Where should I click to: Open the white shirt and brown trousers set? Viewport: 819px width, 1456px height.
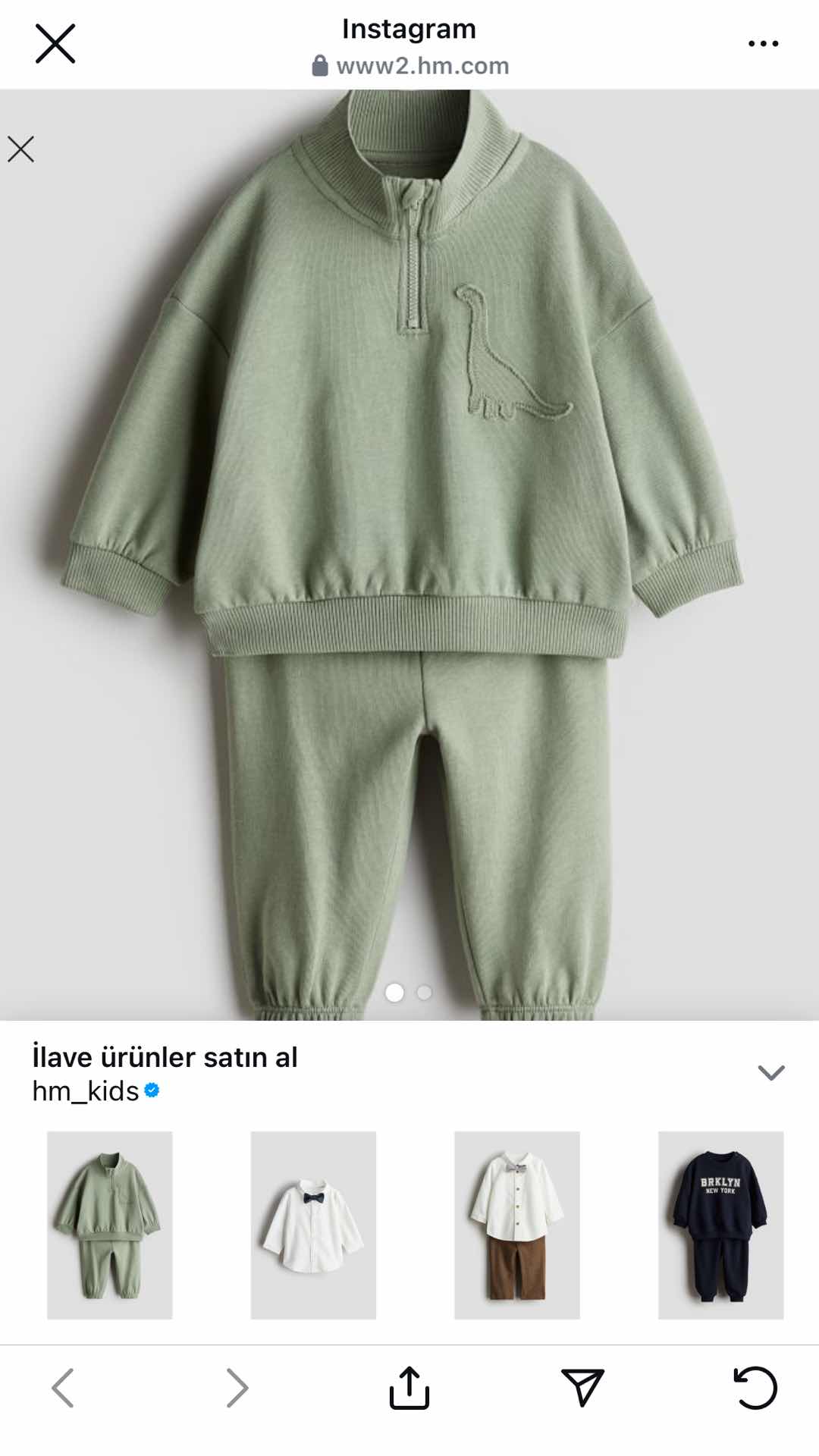[517, 1225]
